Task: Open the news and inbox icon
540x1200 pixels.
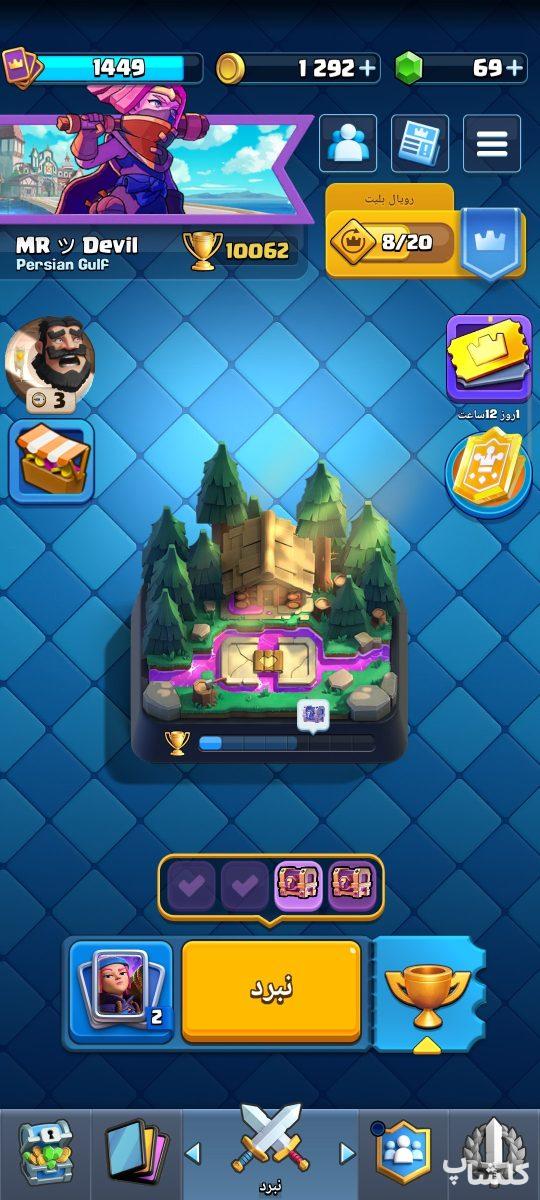Action: tap(420, 144)
